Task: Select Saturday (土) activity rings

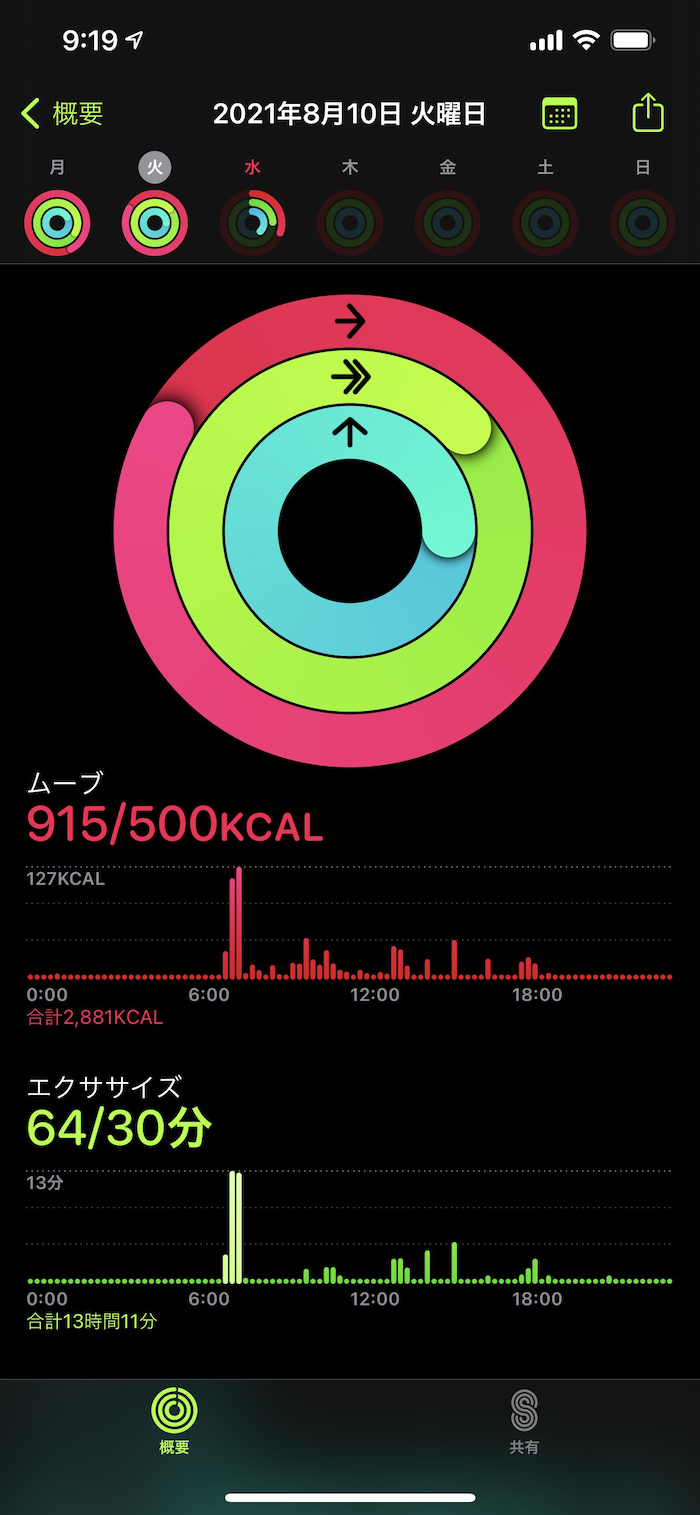Action: tap(545, 222)
